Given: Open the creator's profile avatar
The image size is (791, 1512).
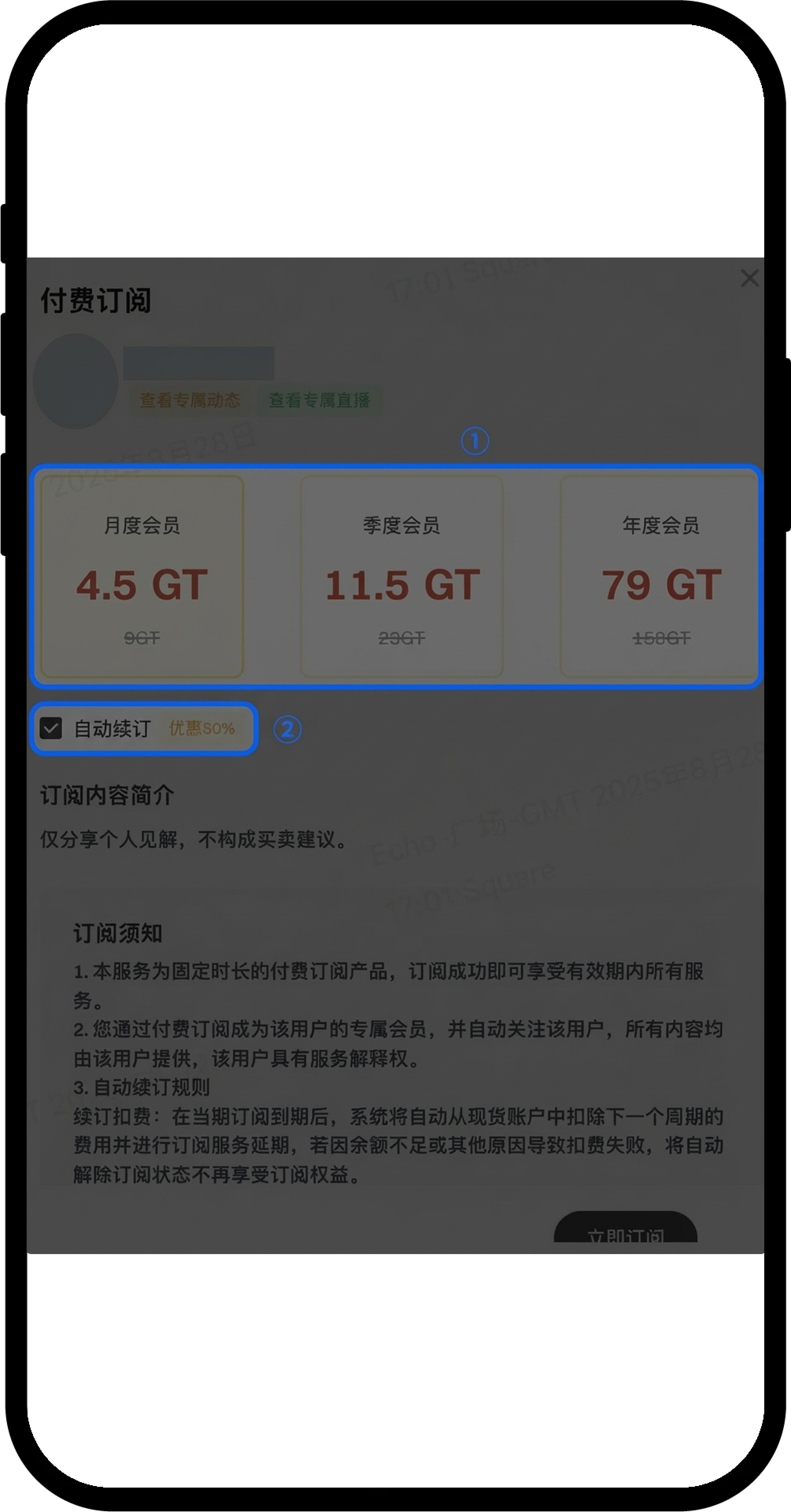Looking at the screenshot, I should [76, 382].
